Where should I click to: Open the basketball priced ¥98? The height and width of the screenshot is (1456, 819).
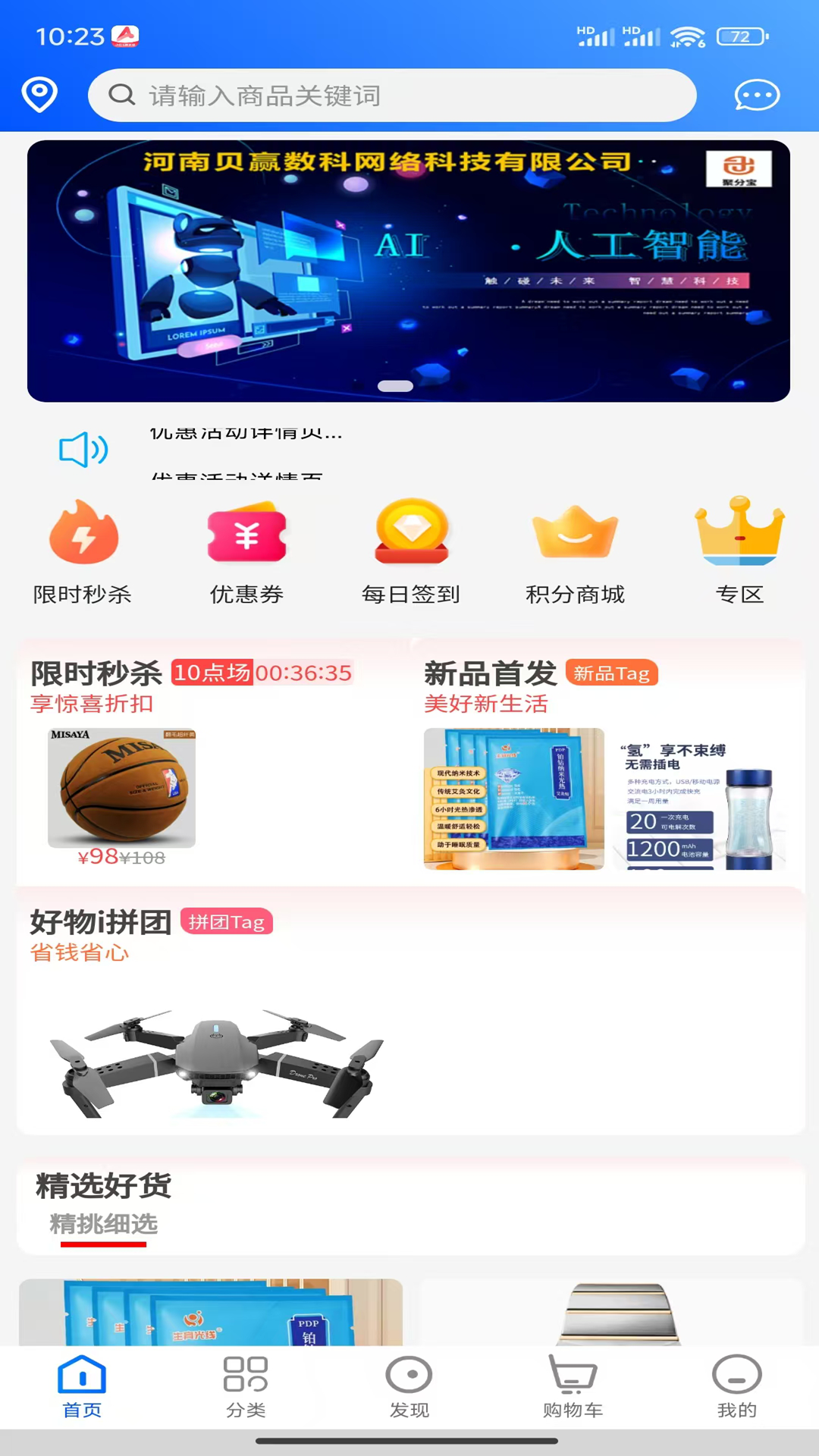point(121,786)
